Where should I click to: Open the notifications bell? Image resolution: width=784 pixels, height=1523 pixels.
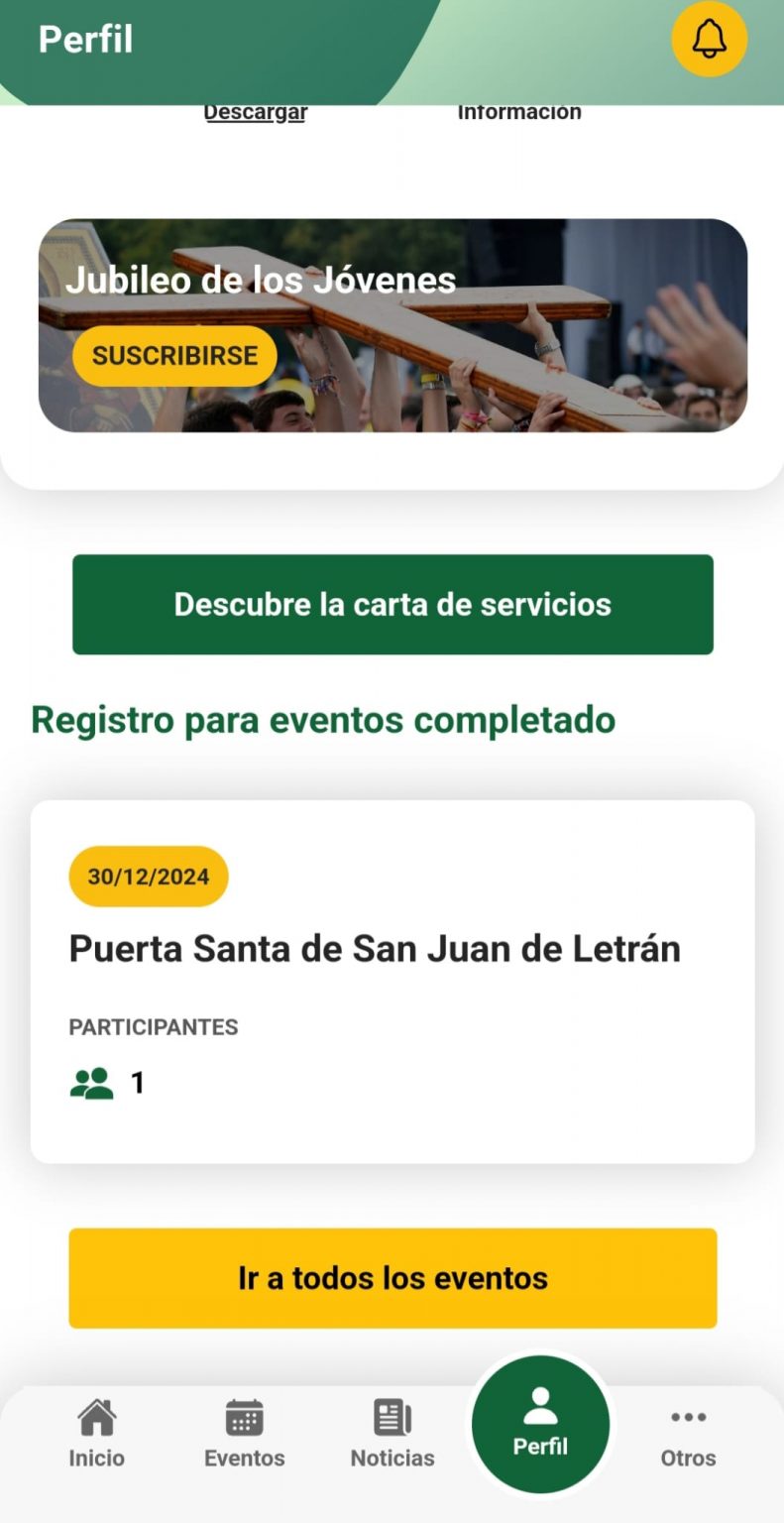click(x=709, y=40)
